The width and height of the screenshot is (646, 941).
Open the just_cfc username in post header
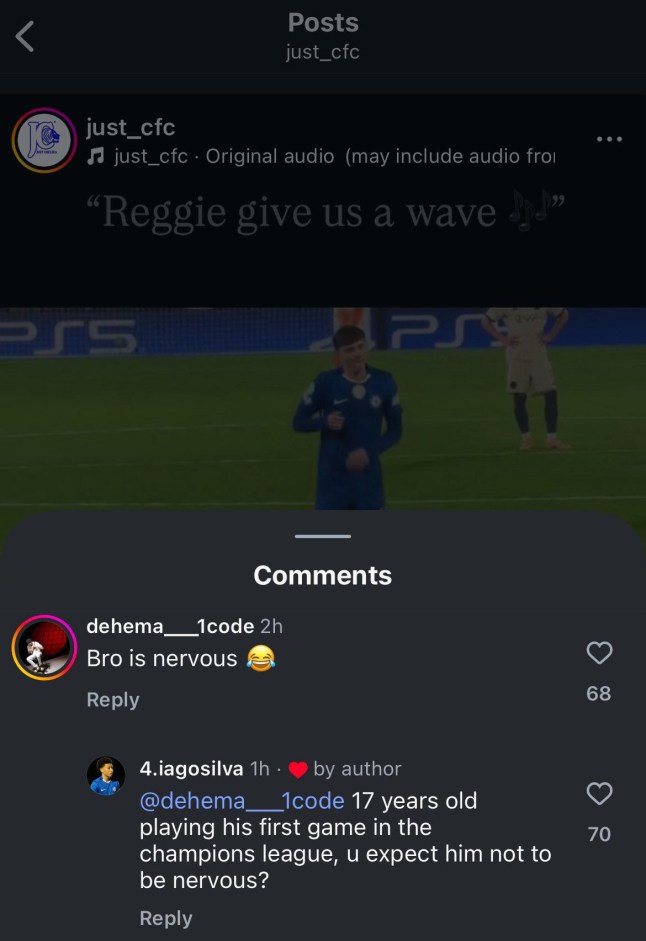pyautogui.click(x=131, y=128)
